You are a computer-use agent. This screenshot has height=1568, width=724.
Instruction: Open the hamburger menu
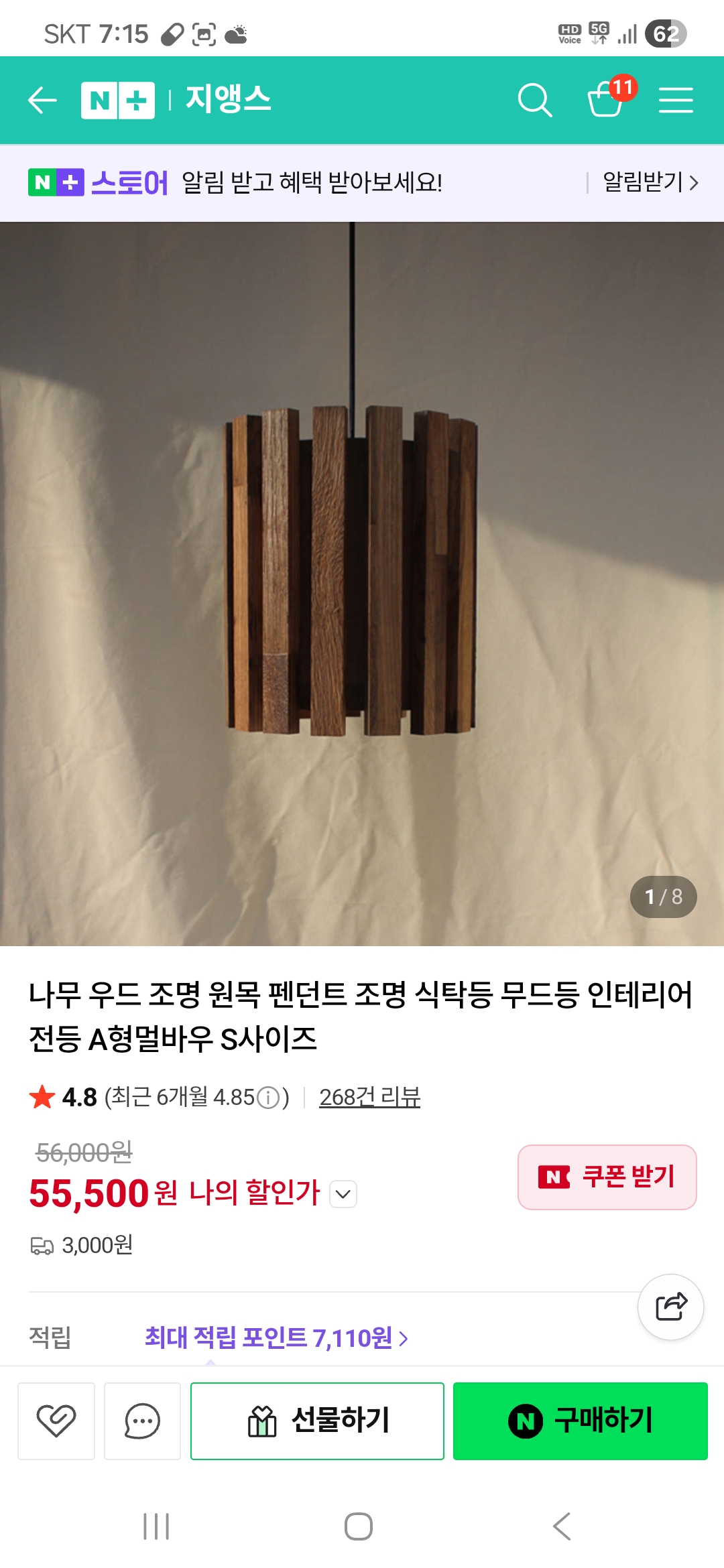675,101
